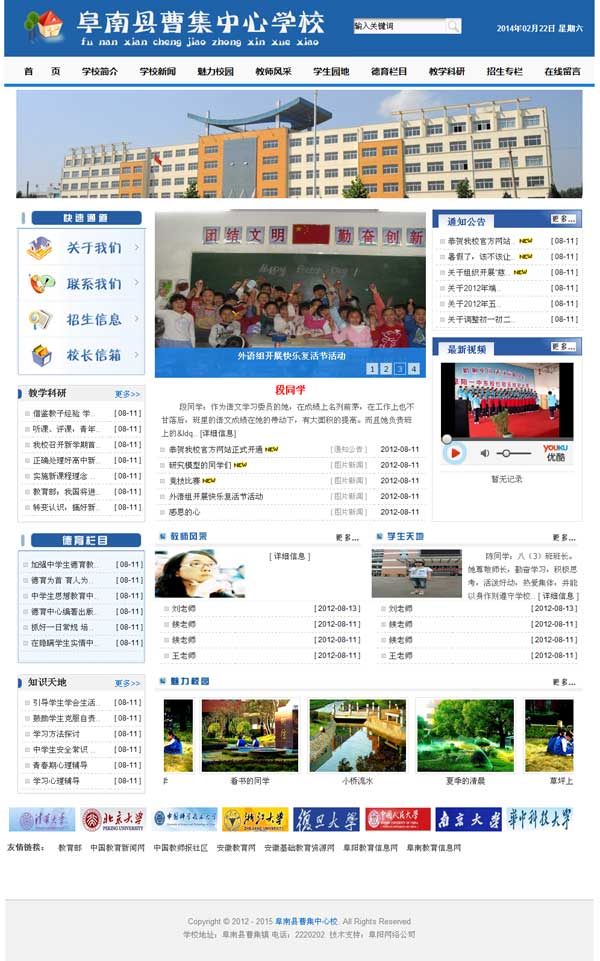600x961 pixels.
Task: Open the 德育栏目 navigation item
Action: point(388,72)
